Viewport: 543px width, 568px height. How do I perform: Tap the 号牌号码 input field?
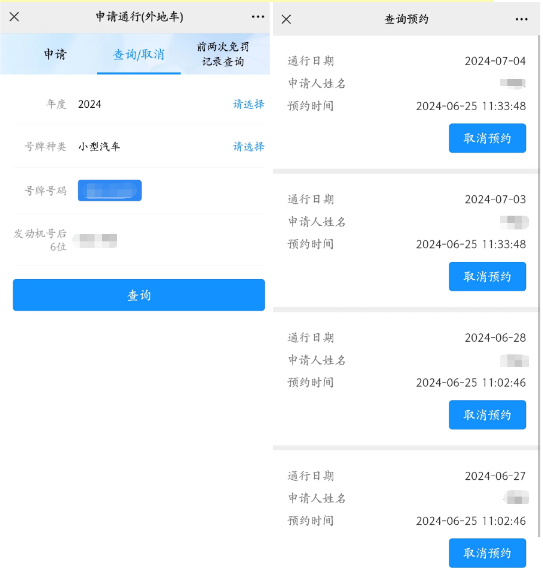[110, 190]
